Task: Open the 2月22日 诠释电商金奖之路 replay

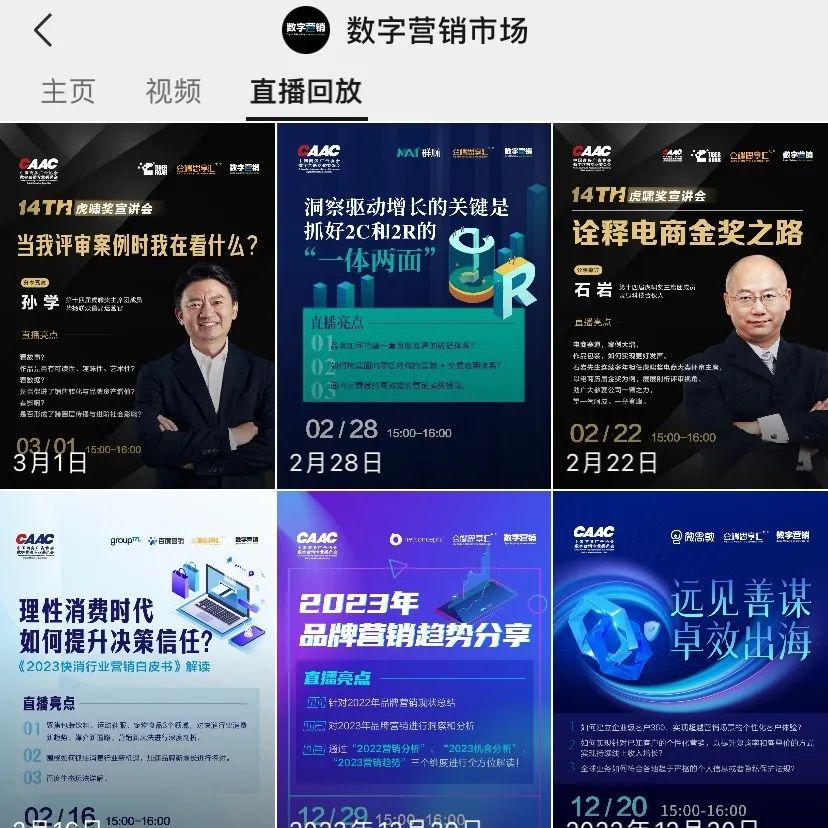Action: [690, 305]
